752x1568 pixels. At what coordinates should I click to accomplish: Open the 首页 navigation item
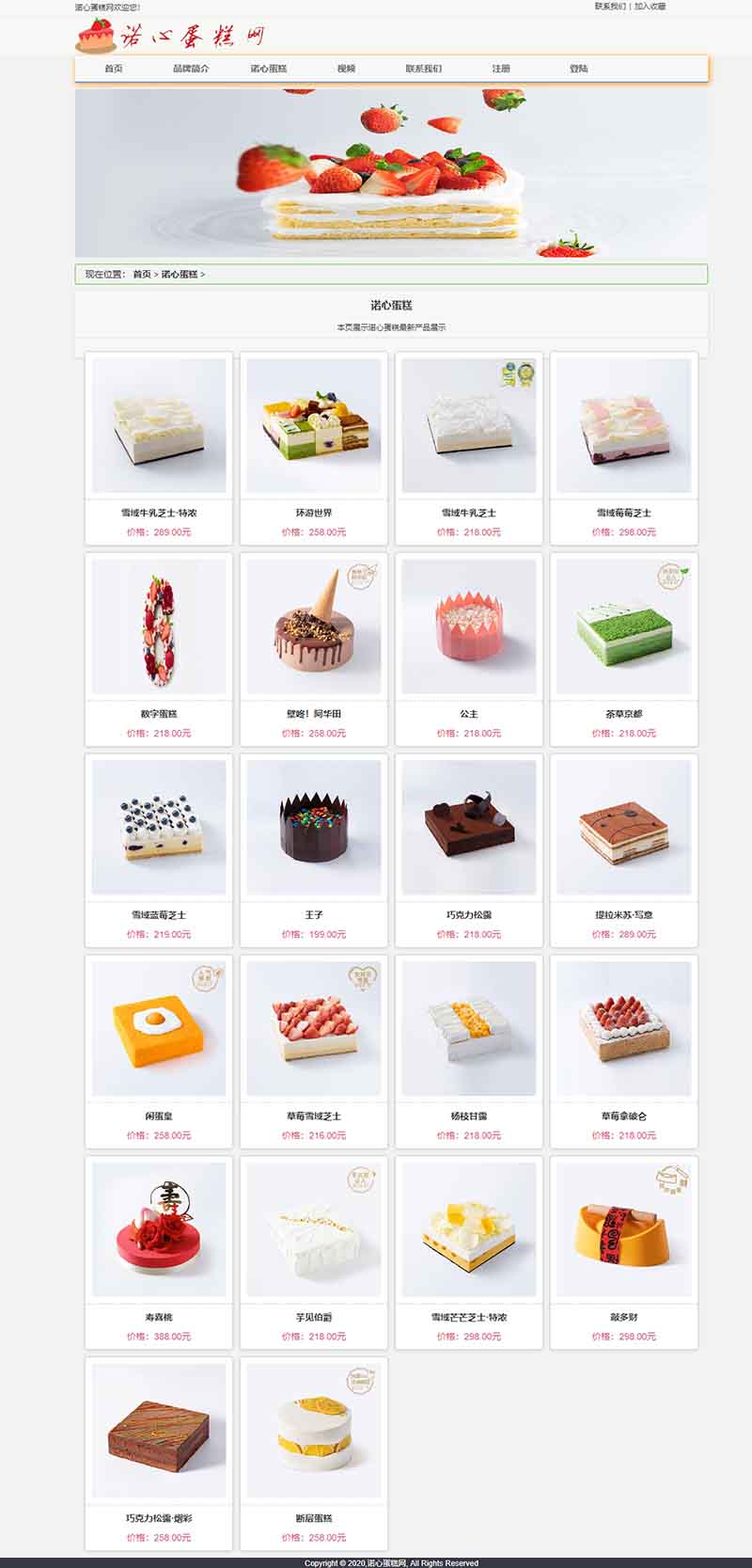click(114, 69)
